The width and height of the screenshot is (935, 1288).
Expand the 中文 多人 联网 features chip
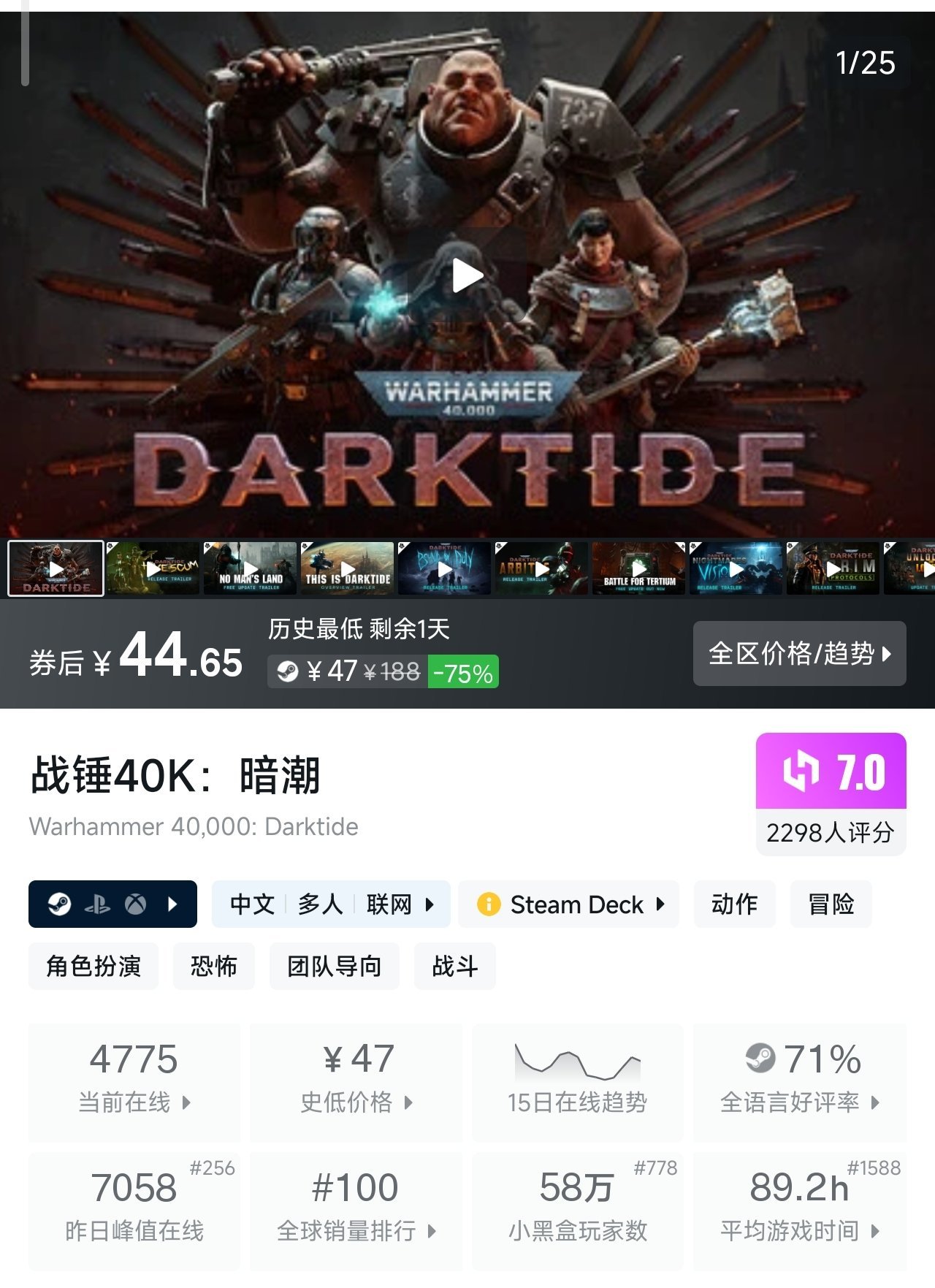point(331,904)
